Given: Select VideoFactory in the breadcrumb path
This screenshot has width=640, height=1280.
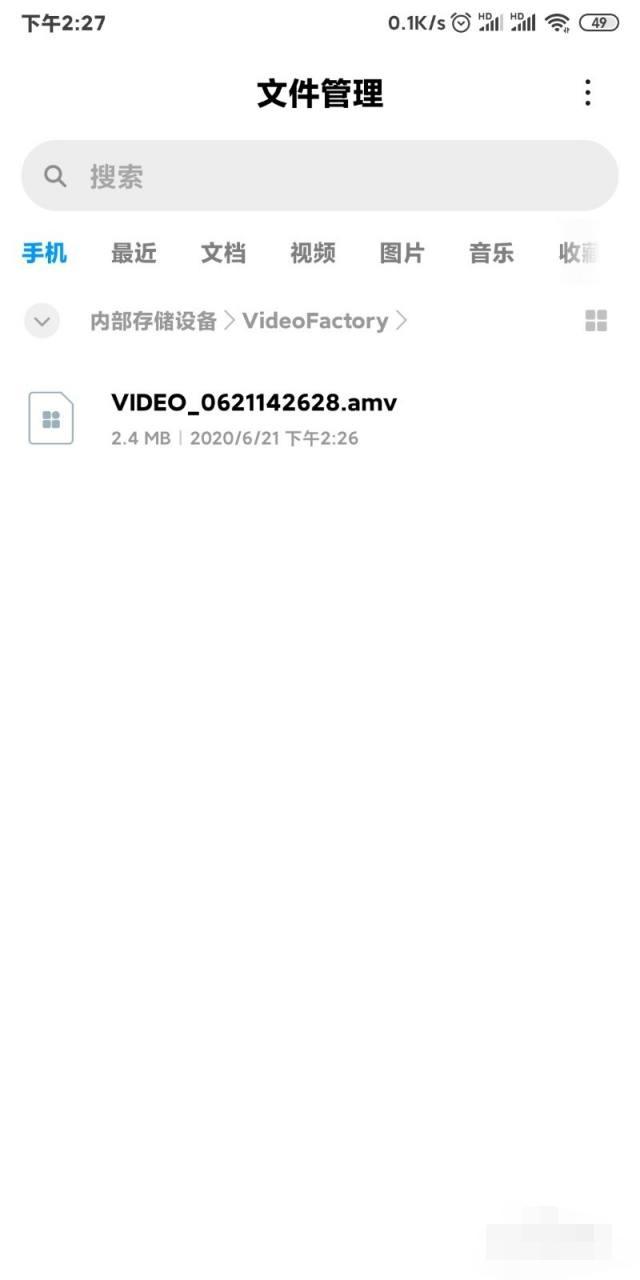Looking at the screenshot, I should (315, 321).
